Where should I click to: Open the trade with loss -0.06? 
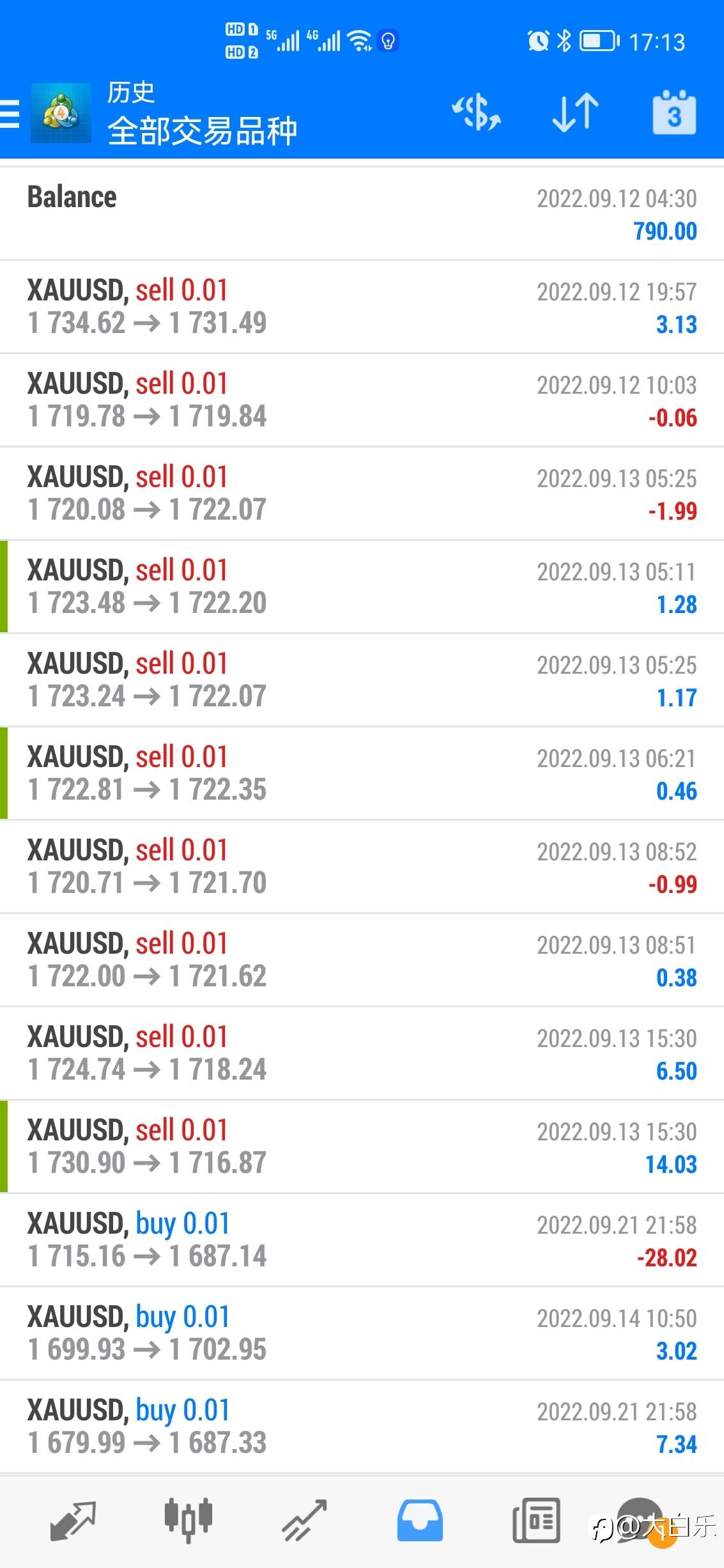pyautogui.click(x=362, y=400)
